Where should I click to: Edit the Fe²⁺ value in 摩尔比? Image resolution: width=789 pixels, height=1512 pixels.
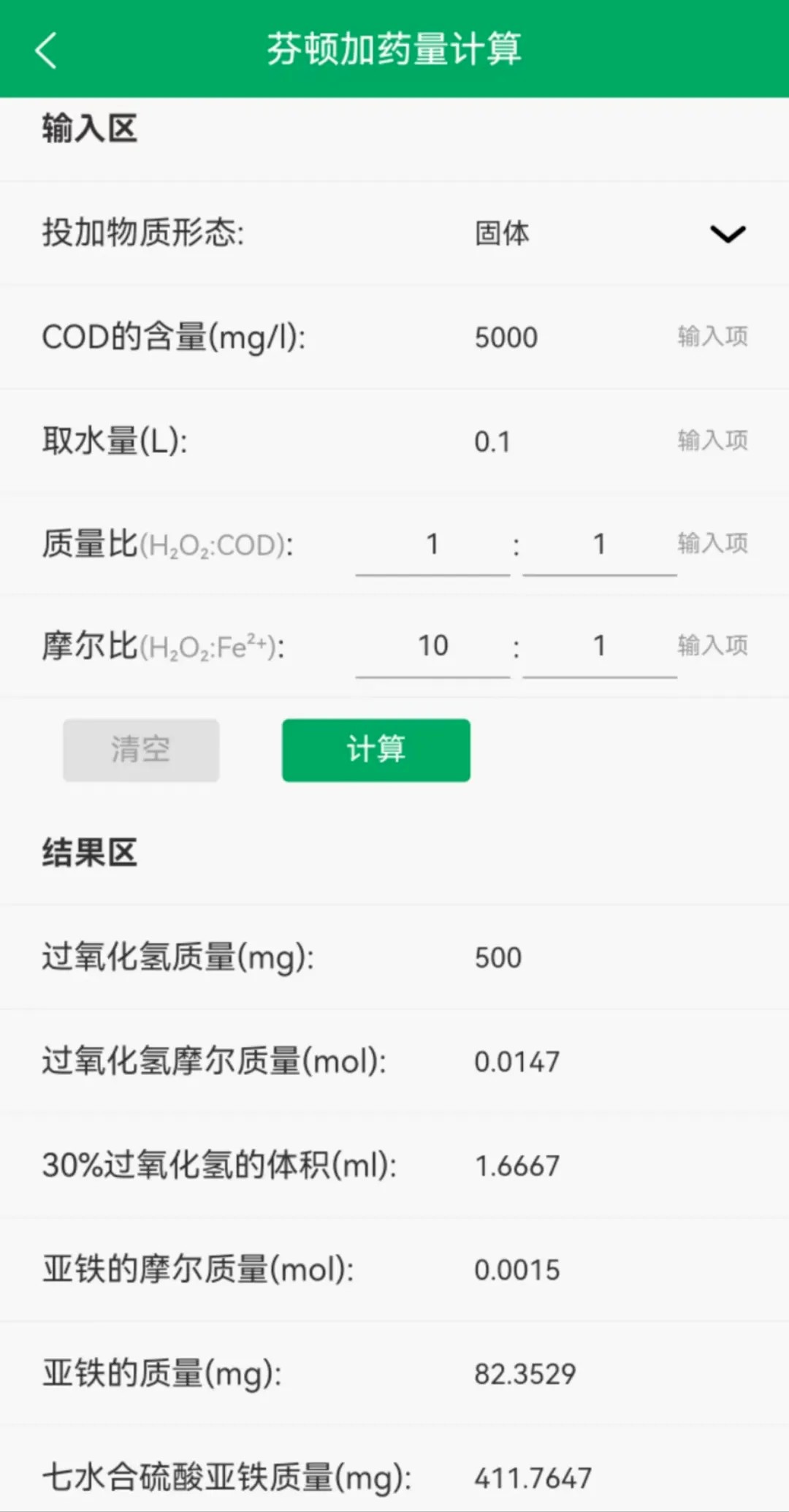point(599,646)
